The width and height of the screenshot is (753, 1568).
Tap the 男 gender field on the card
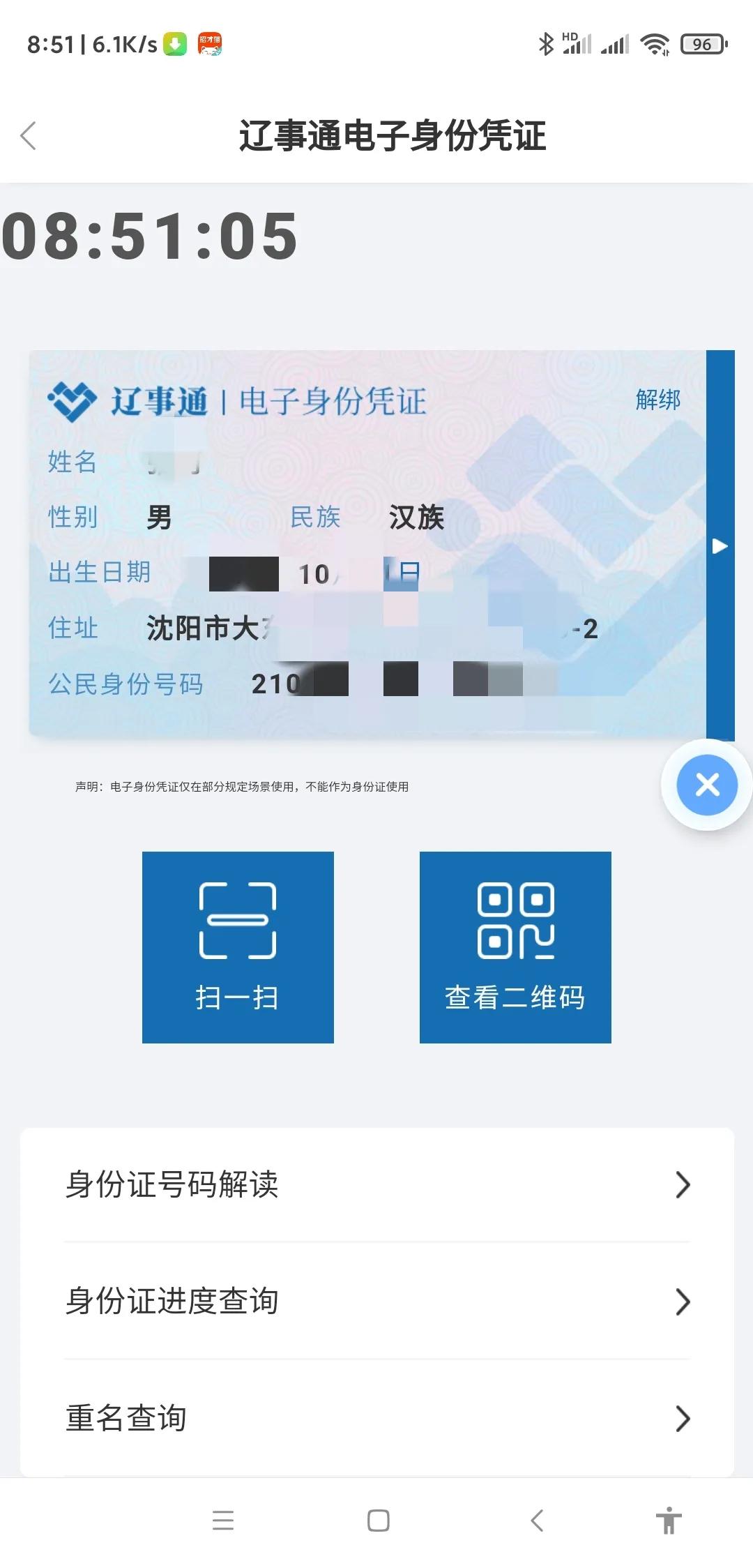159,518
